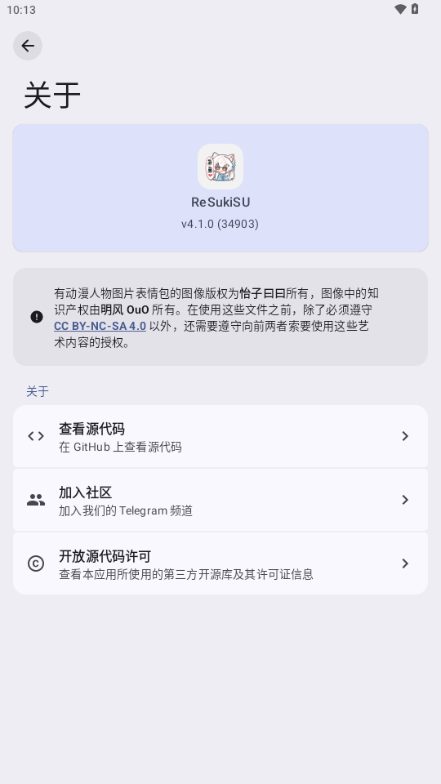Open the 开放源代码许可 licenses page
Viewport: 441px width, 784px height.
[220, 564]
